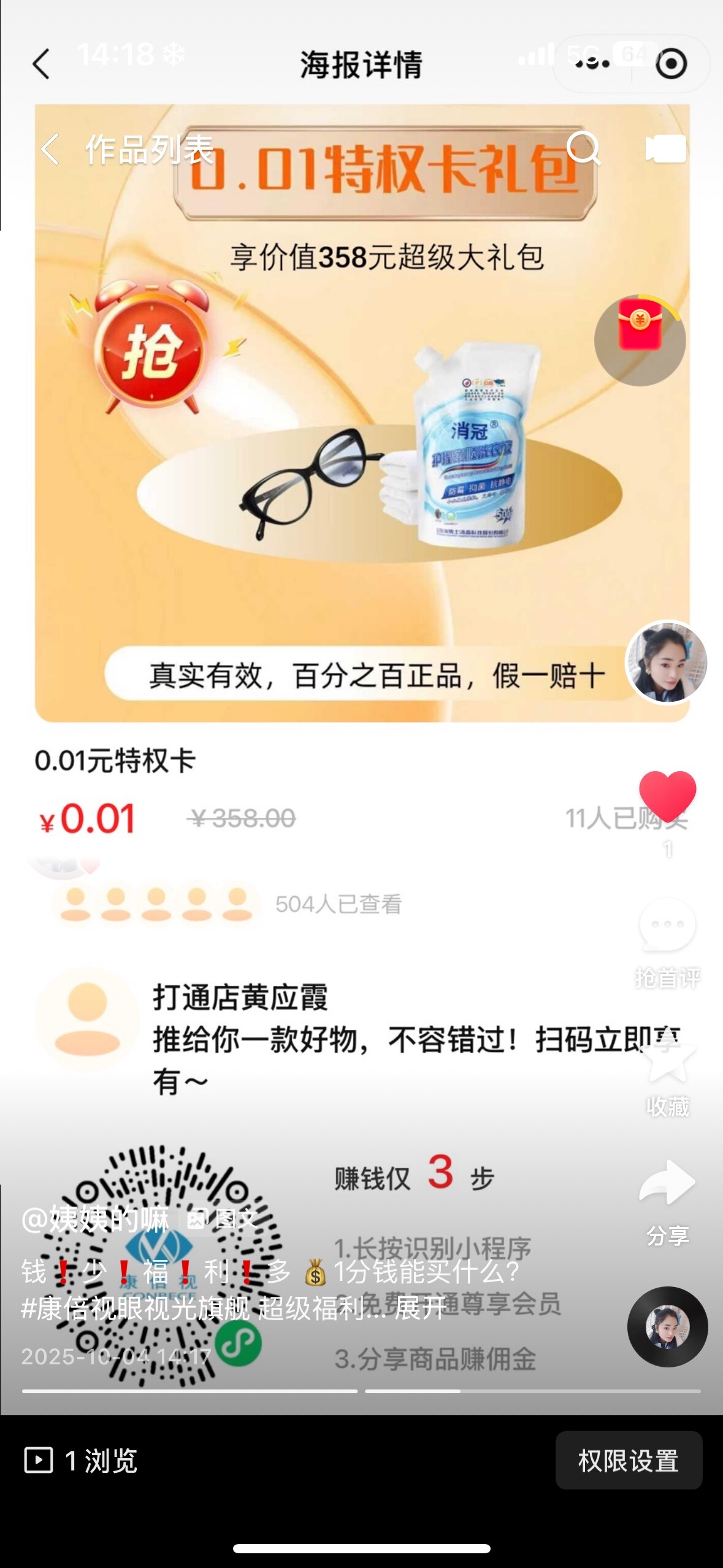Open the author's profile avatar
The height and width of the screenshot is (1568, 723).
667,662
